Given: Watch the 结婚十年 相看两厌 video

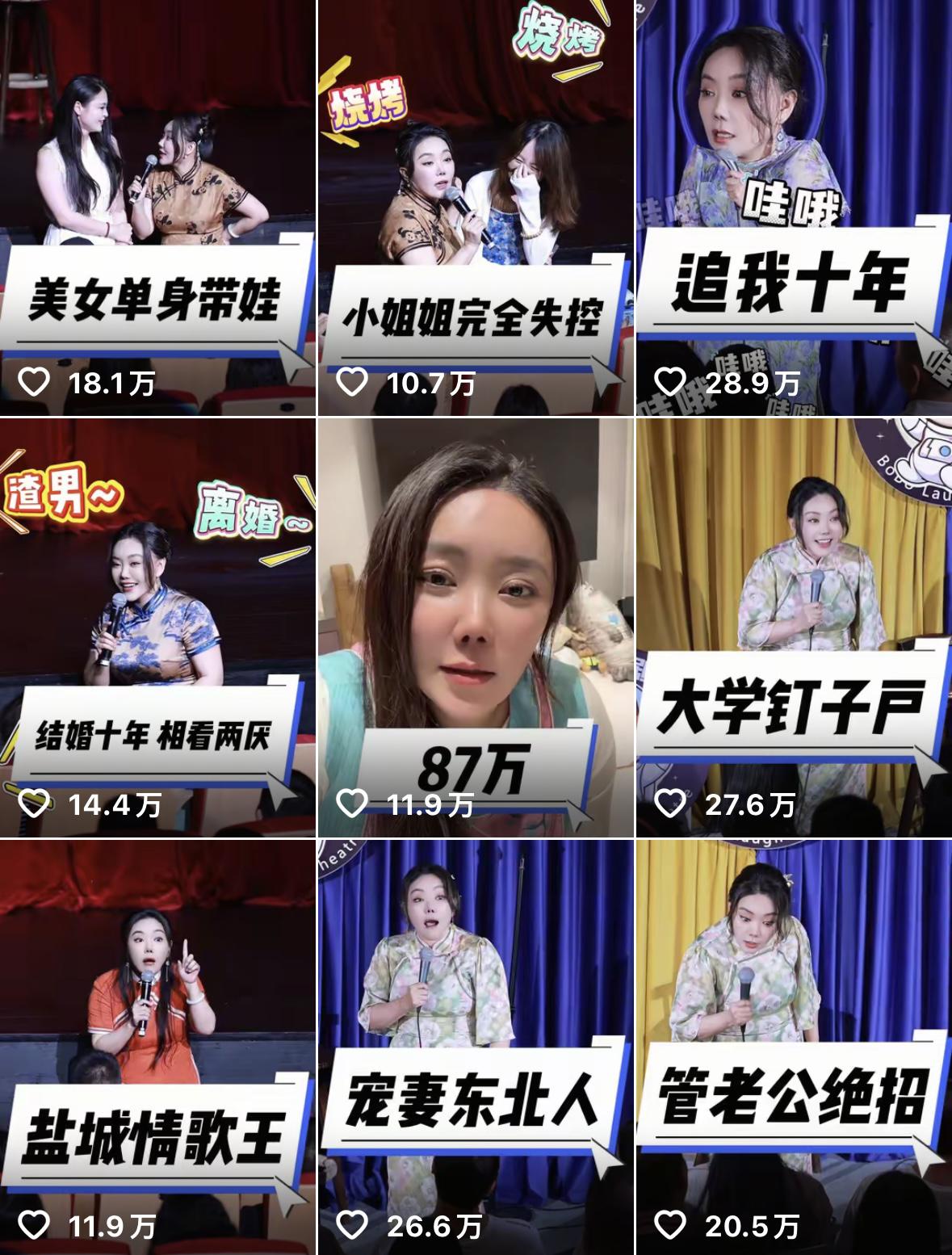Looking at the screenshot, I should (157, 627).
